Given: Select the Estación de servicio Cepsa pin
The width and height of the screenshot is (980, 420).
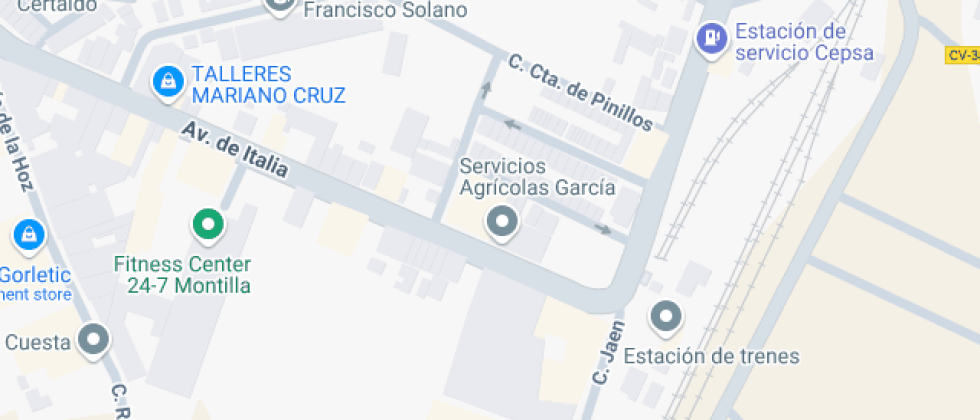Looking at the screenshot, I should click(711, 39).
